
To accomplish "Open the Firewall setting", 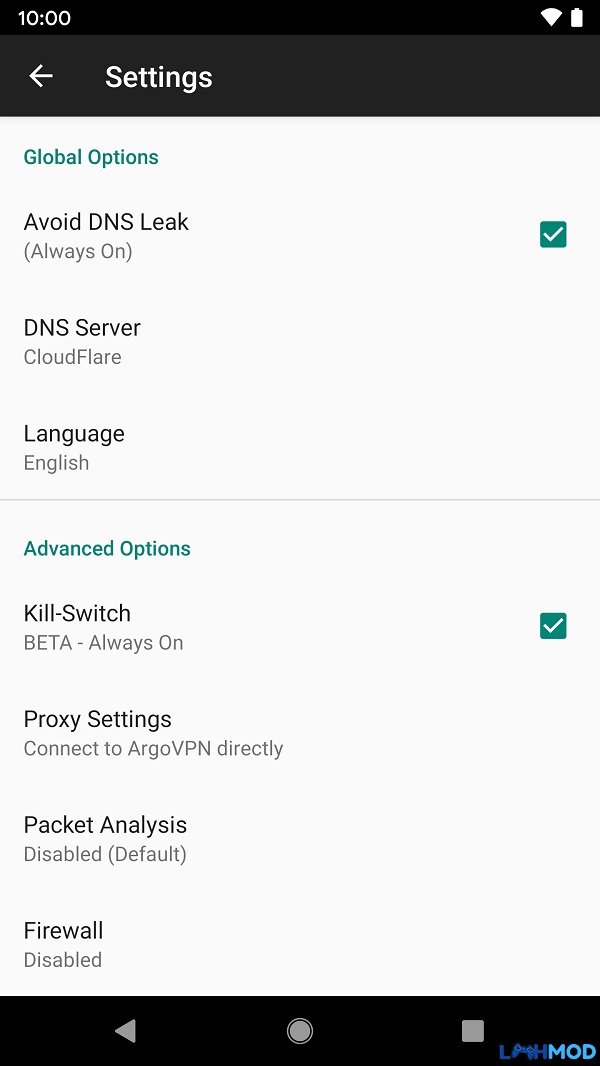I will point(300,944).
